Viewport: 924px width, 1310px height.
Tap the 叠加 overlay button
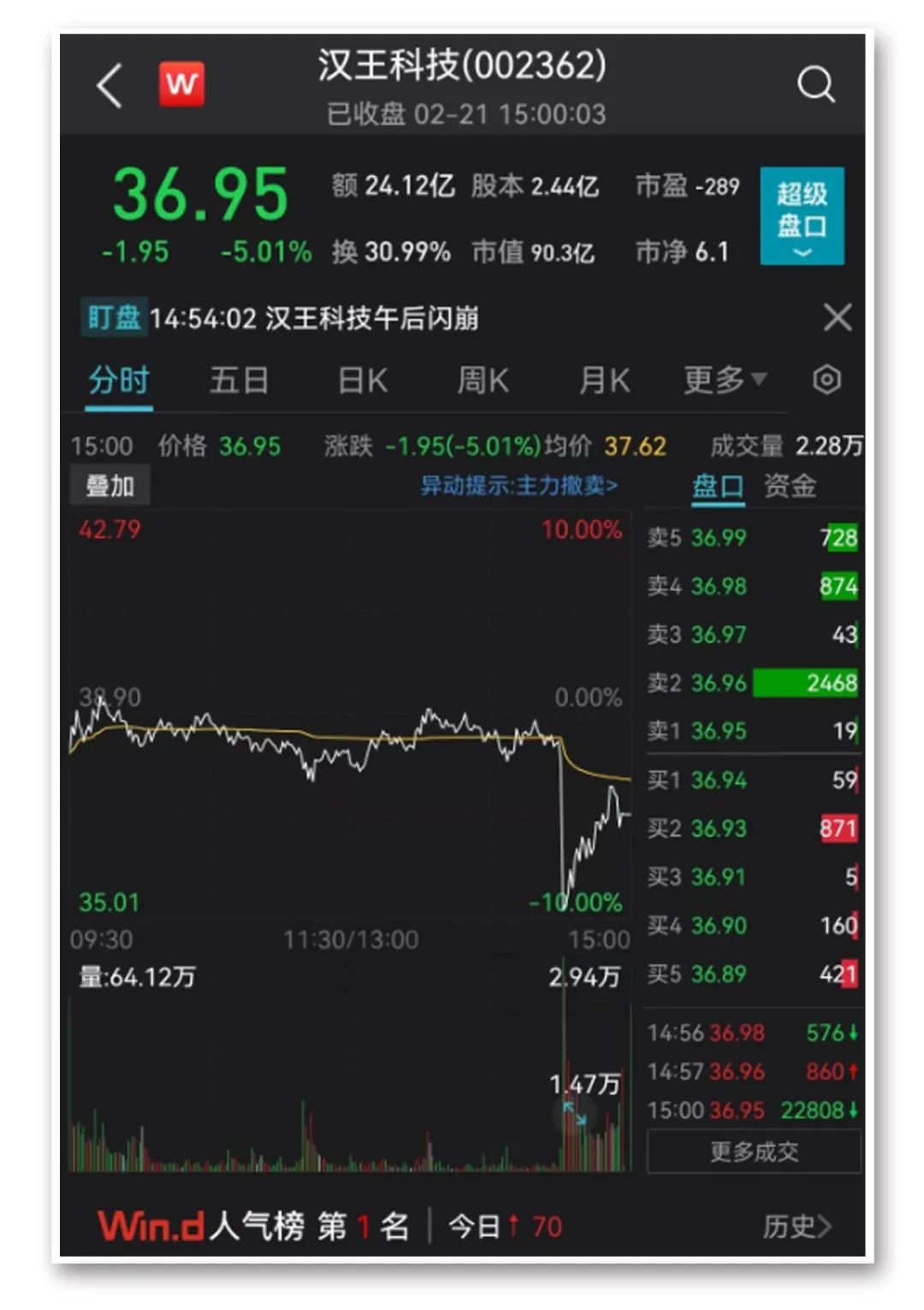(110, 486)
